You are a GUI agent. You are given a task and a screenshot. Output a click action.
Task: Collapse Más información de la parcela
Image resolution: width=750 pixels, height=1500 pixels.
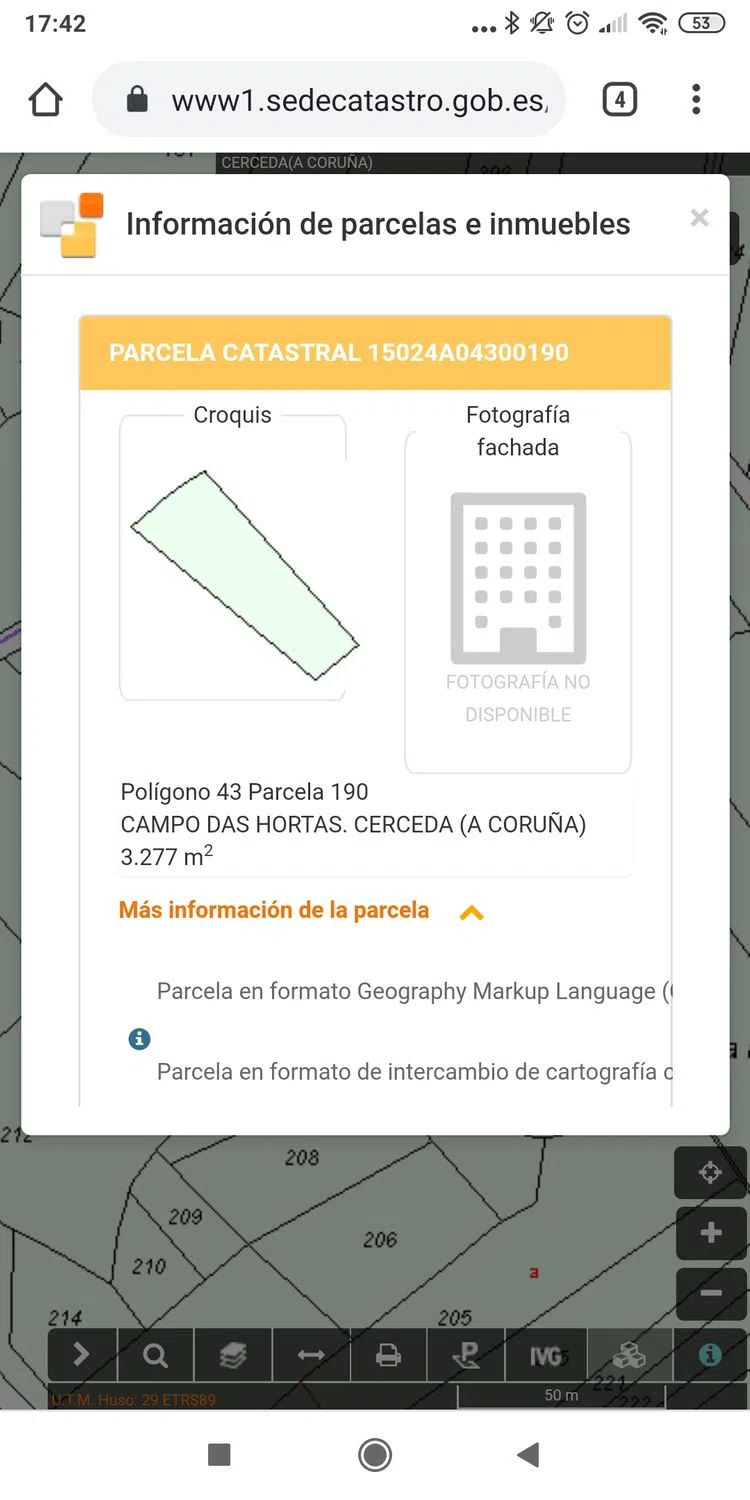pos(471,912)
